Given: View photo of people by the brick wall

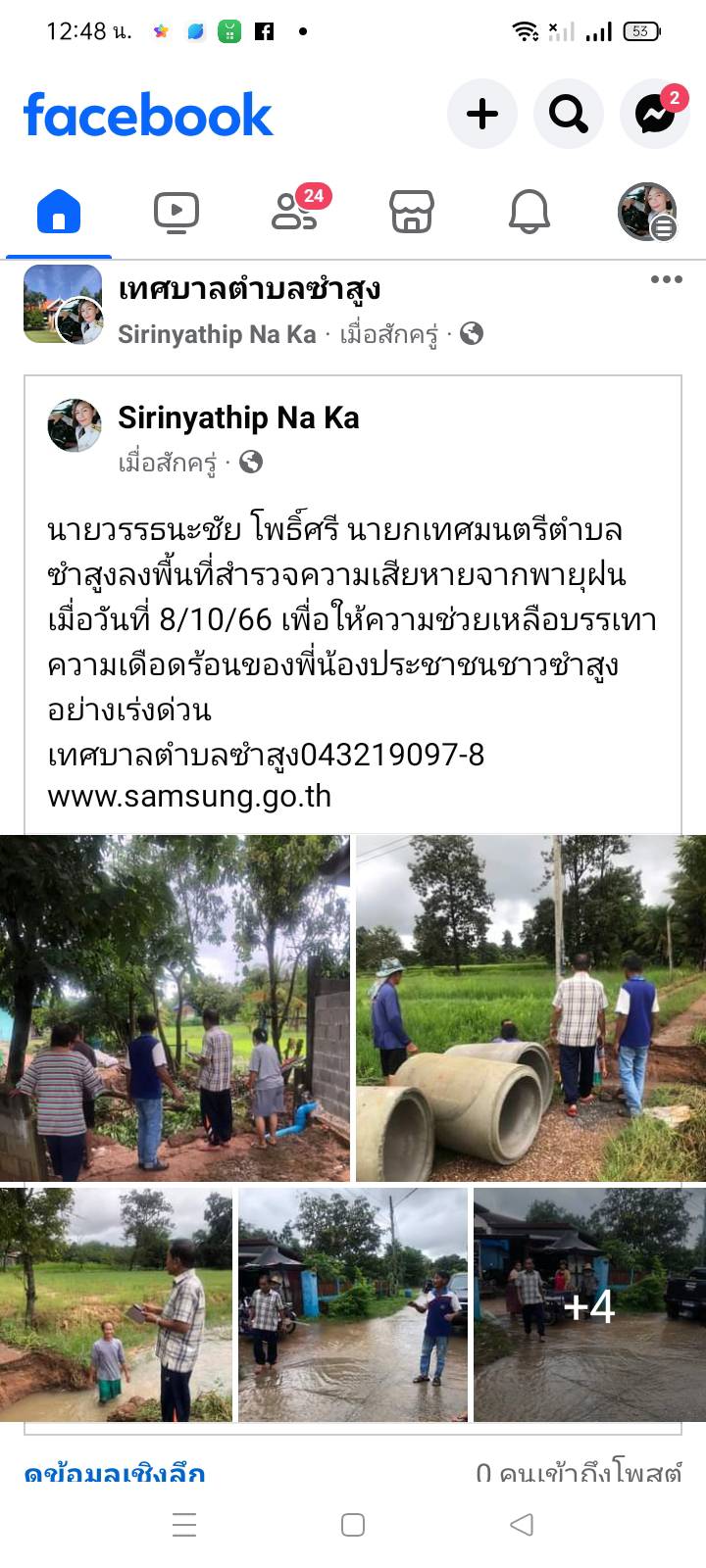Looking at the screenshot, I should point(175,1007).
